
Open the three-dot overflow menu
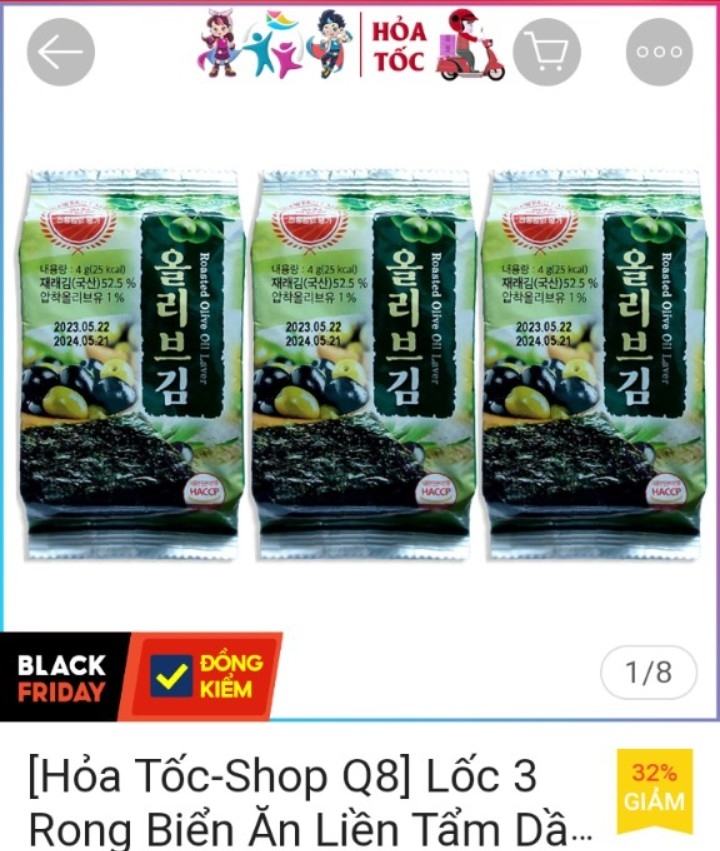pyautogui.click(x=659, y=52)
